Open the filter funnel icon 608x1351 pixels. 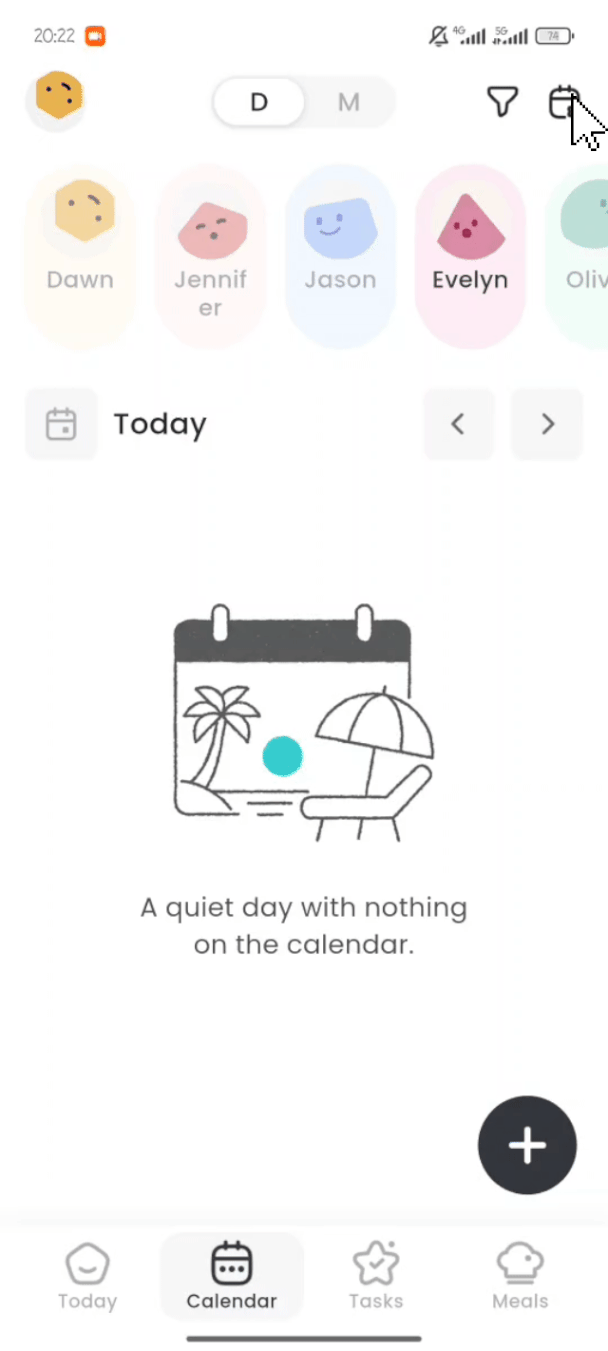(502, 102)
